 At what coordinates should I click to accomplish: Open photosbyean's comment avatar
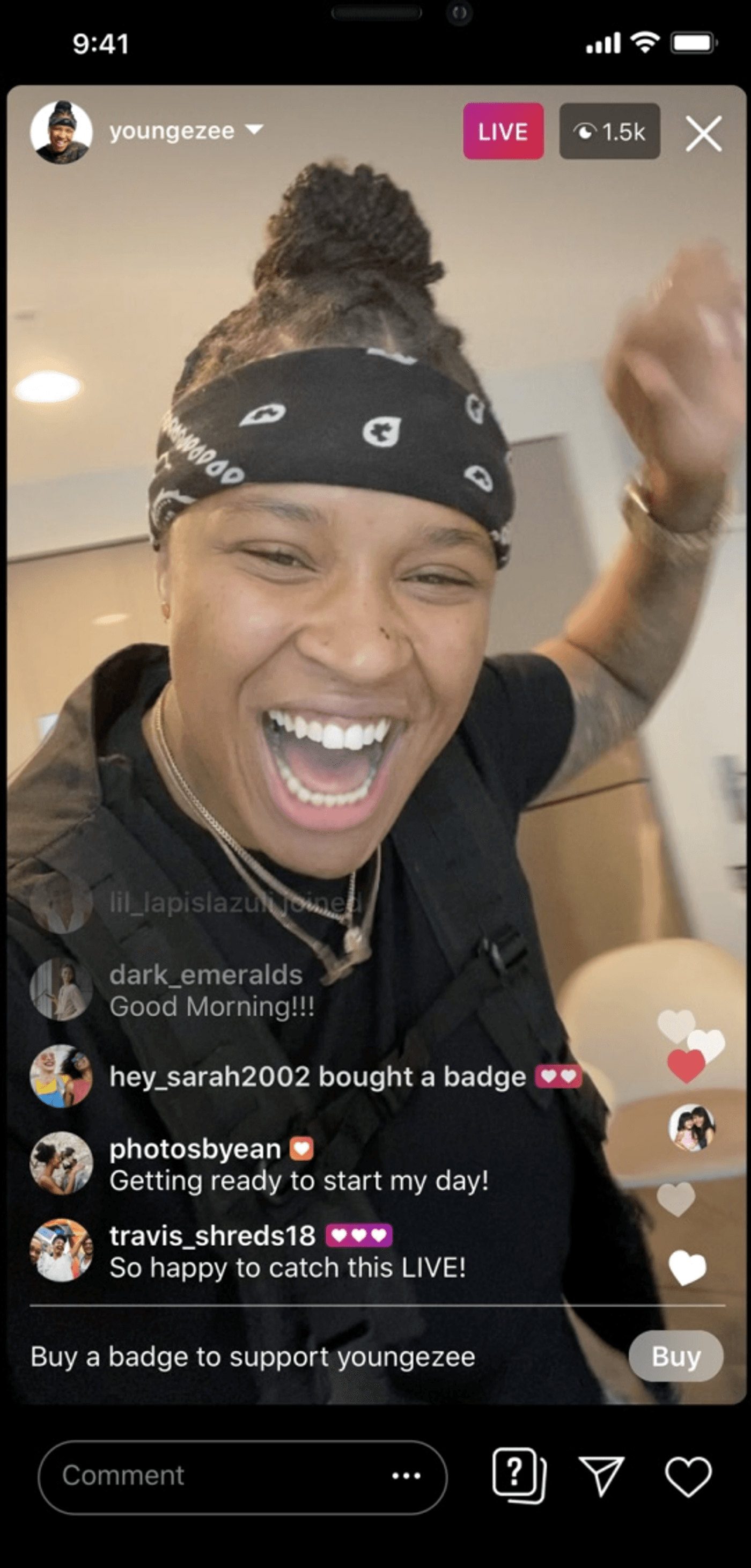tap(61, 1163)
